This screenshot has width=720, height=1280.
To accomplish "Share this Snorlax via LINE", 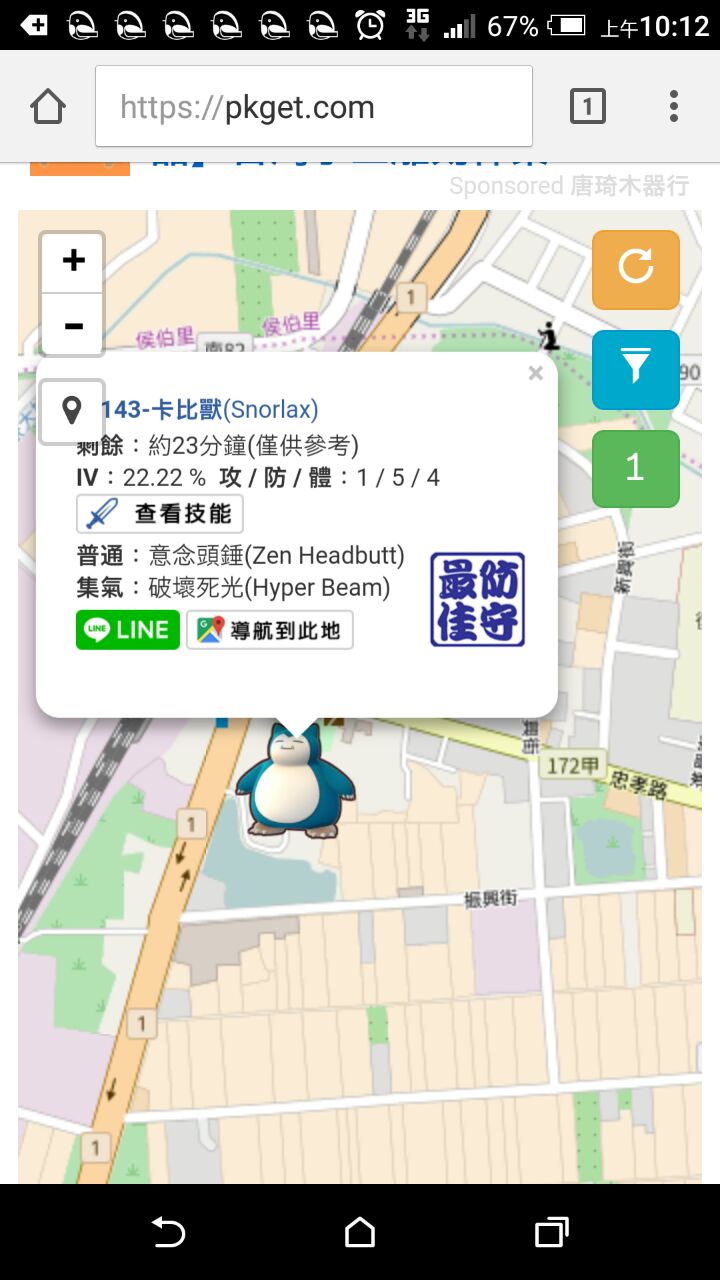I will point(128,630).
